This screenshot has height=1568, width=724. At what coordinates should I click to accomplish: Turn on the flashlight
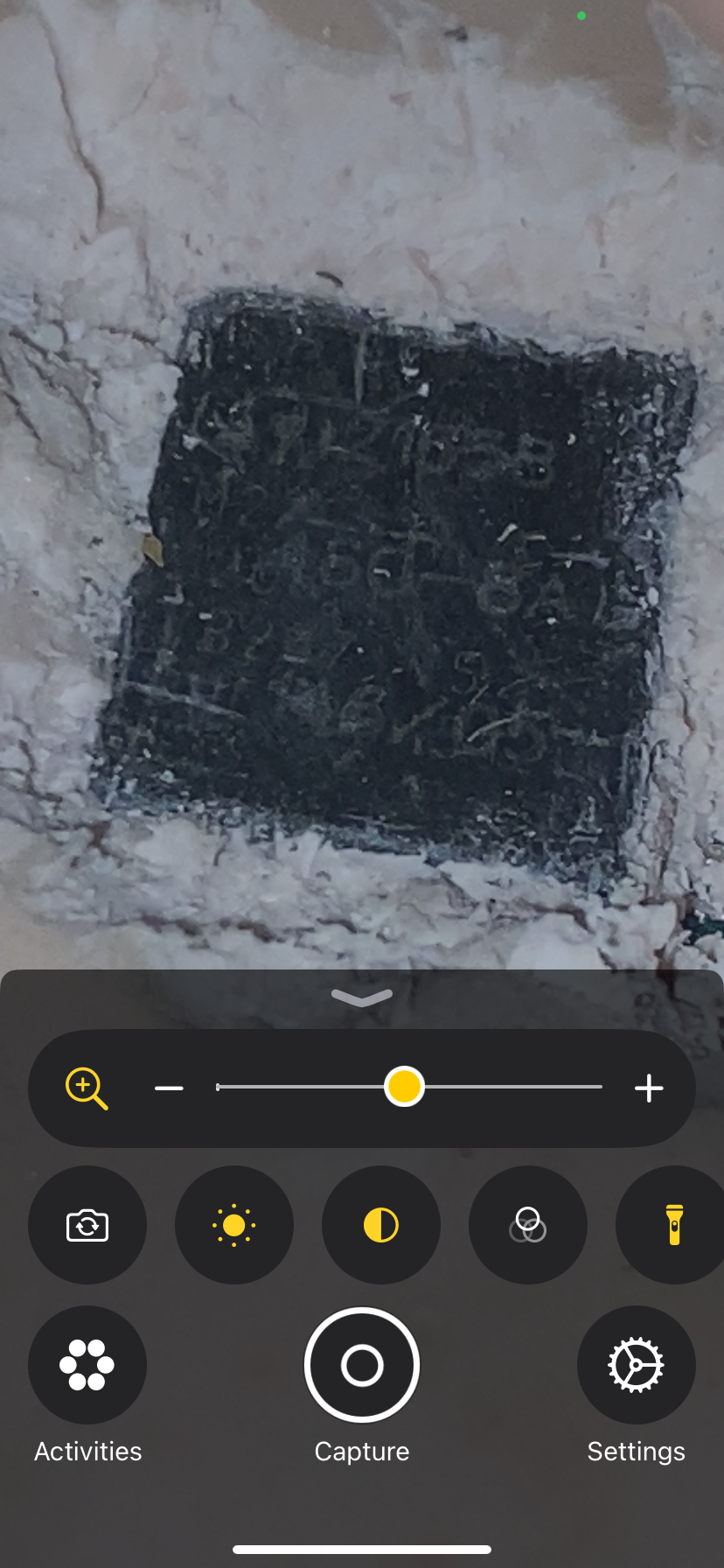click(674, 1225)
